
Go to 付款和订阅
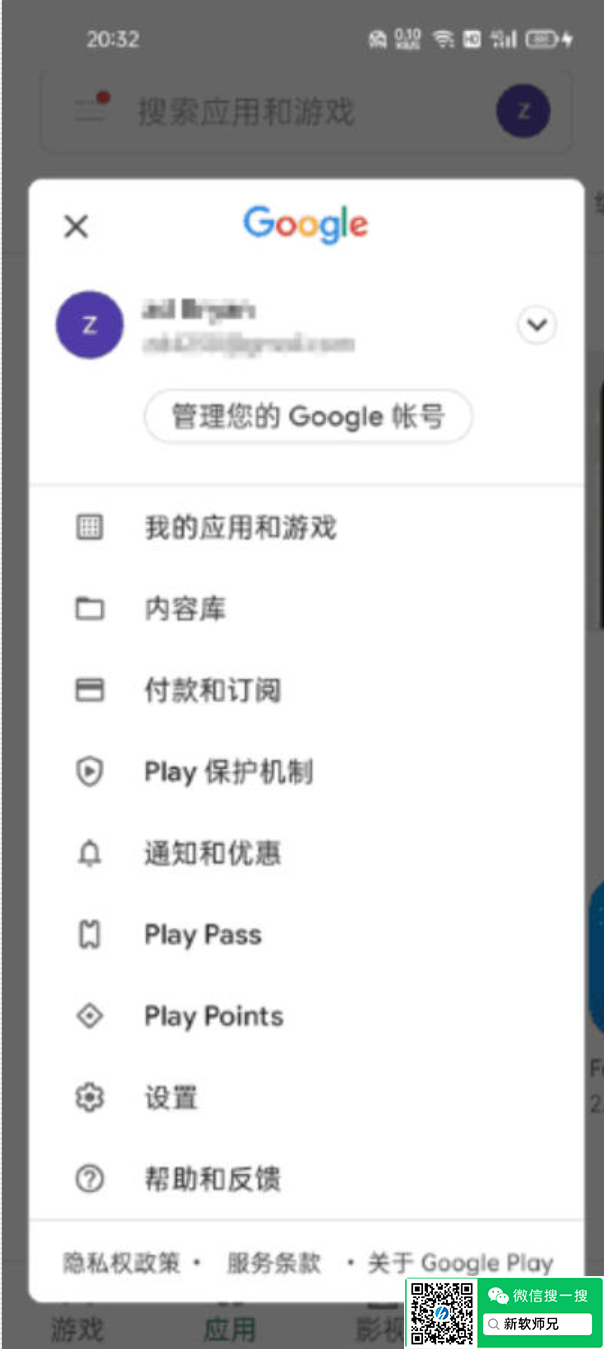(x=212, y=690)
